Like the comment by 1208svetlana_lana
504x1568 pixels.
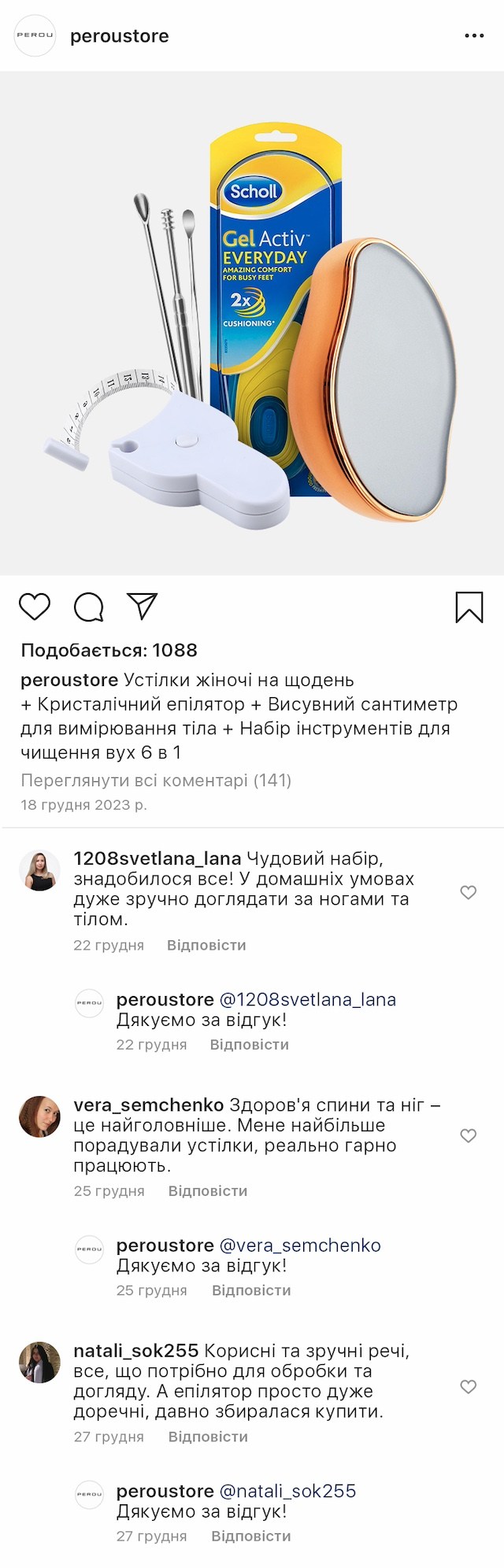[469, 892]
